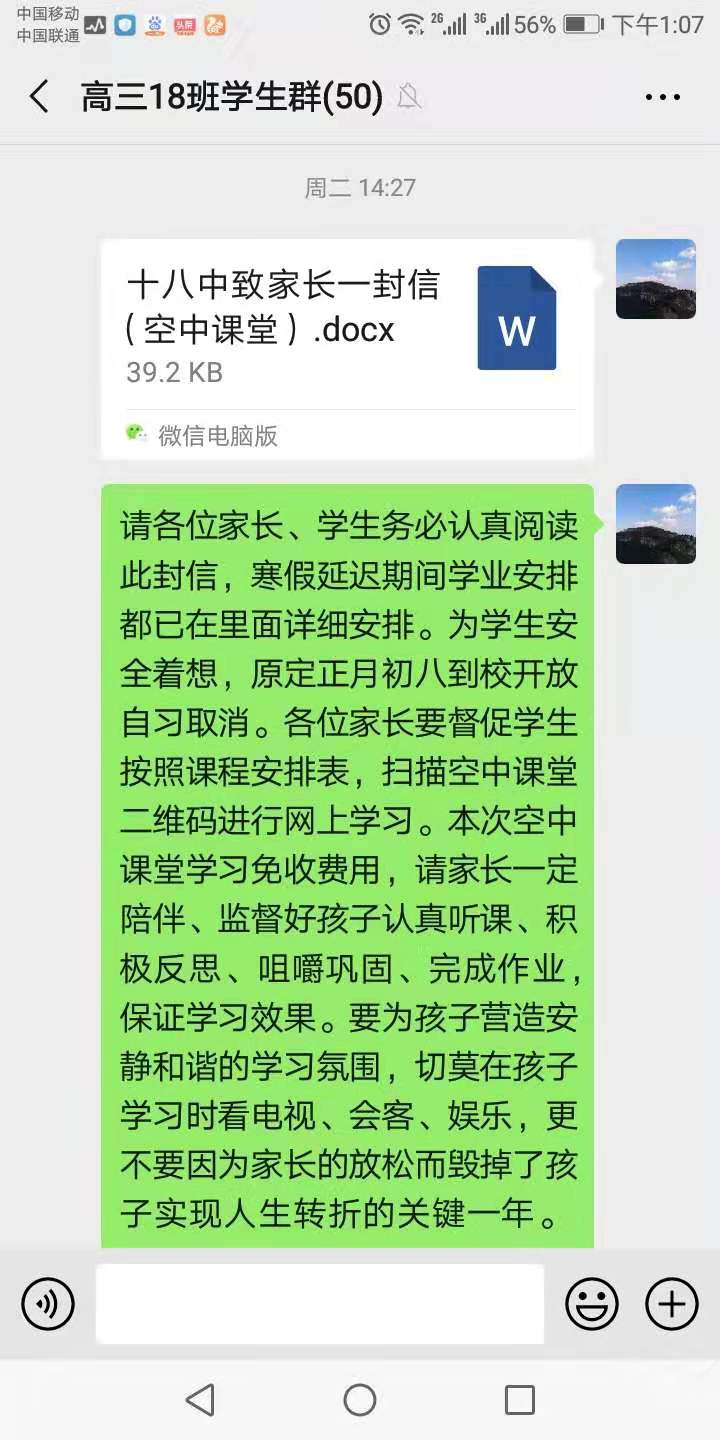Tap sender avatar beside the docx file
This screenshot has width=720, height=1440.
655,279
